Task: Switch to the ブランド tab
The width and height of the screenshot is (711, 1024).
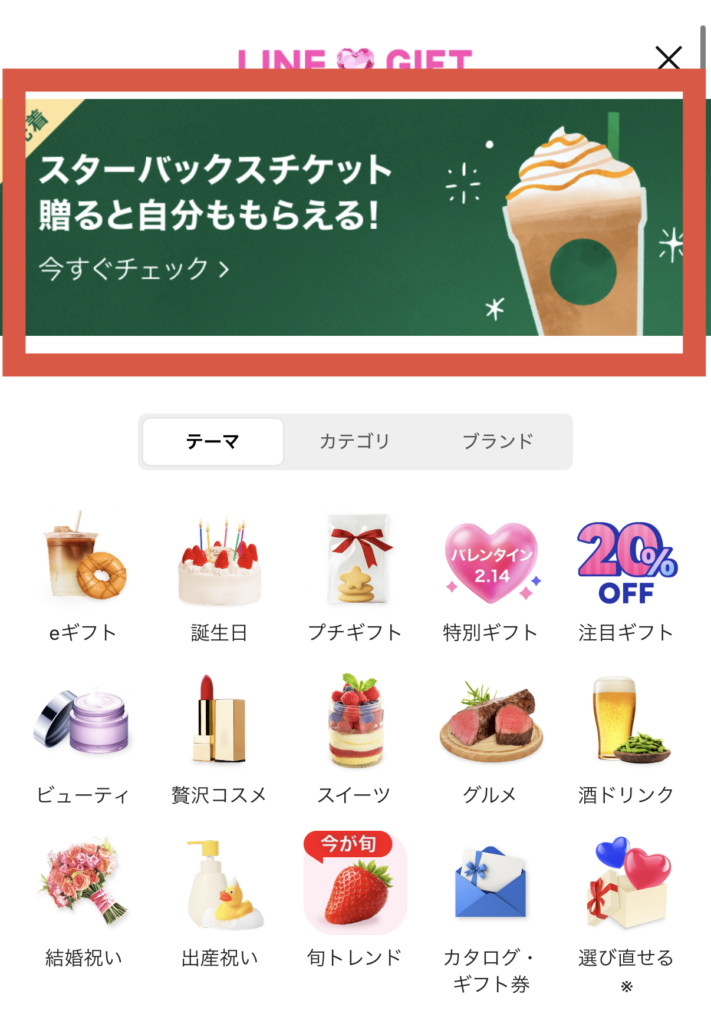Action: [497, 441]
